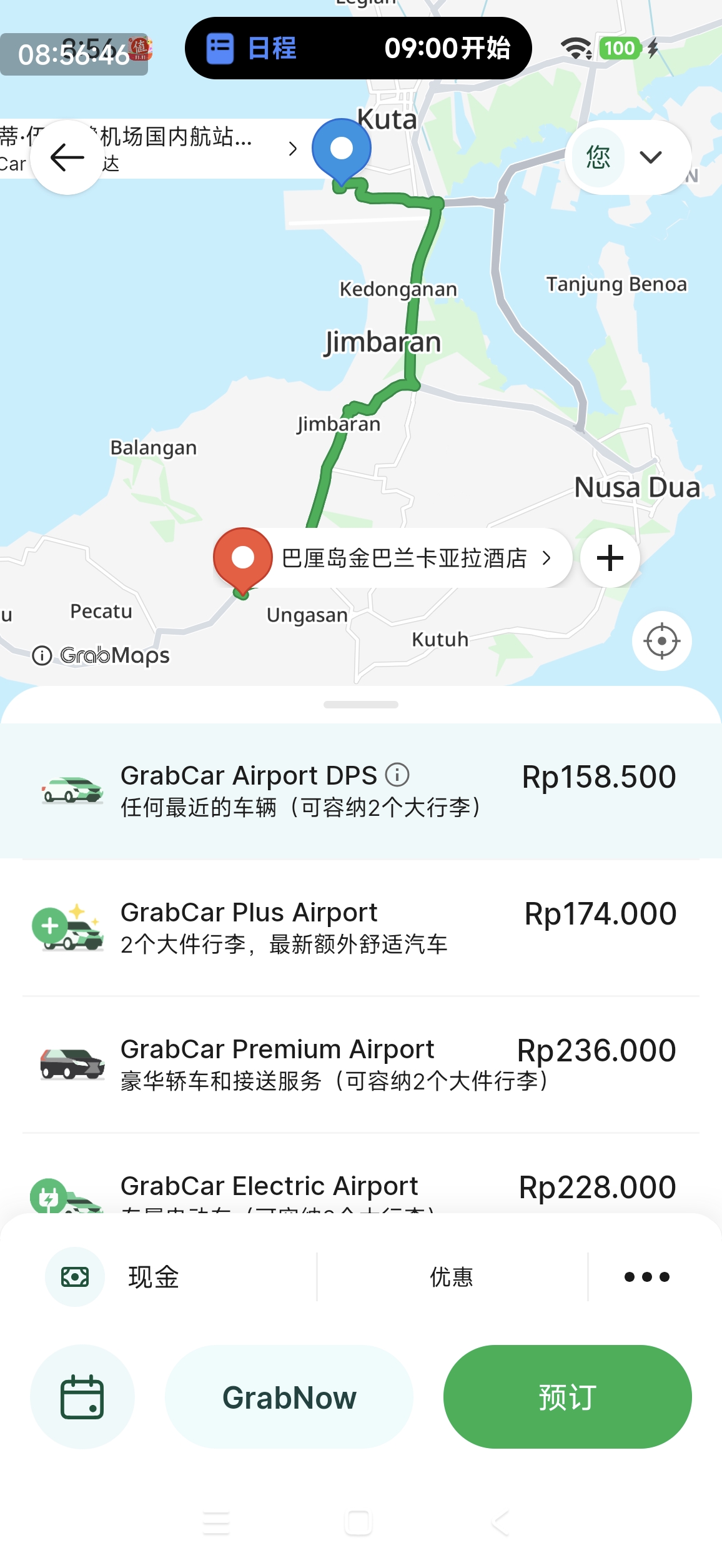Open 优惠 offers
The height and width of the screenshot is (1568, 722).
coord(452,1277)
